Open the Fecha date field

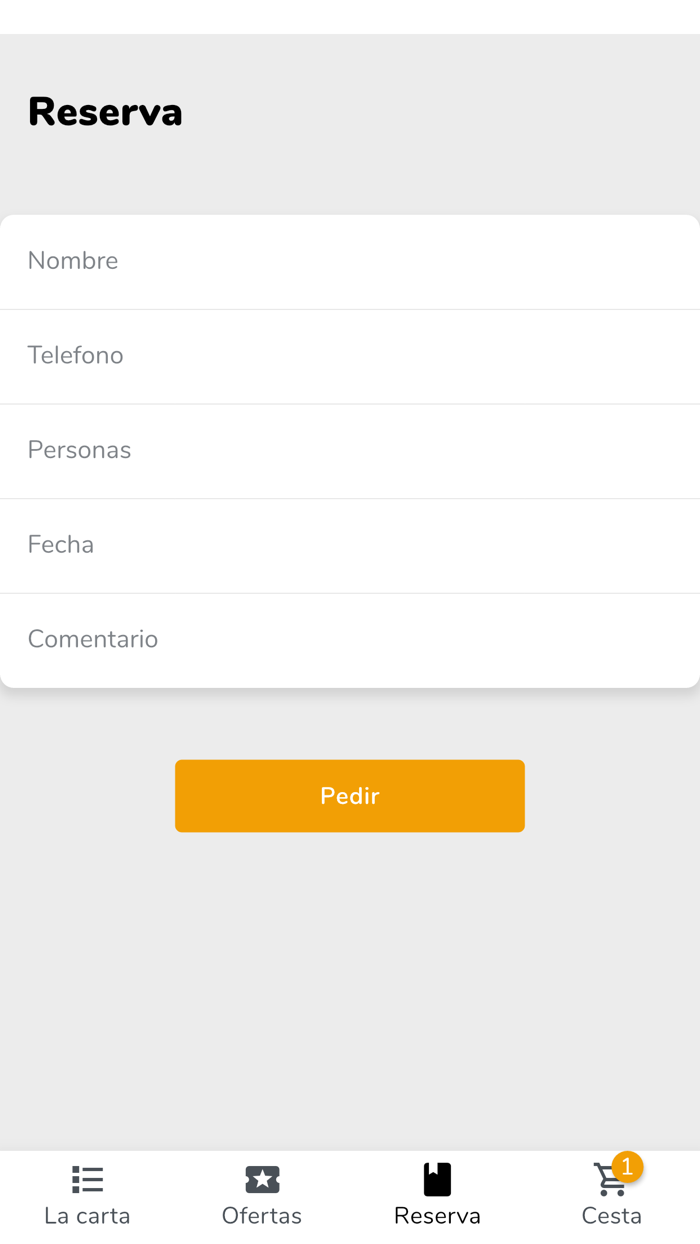(x=350, y=545)
